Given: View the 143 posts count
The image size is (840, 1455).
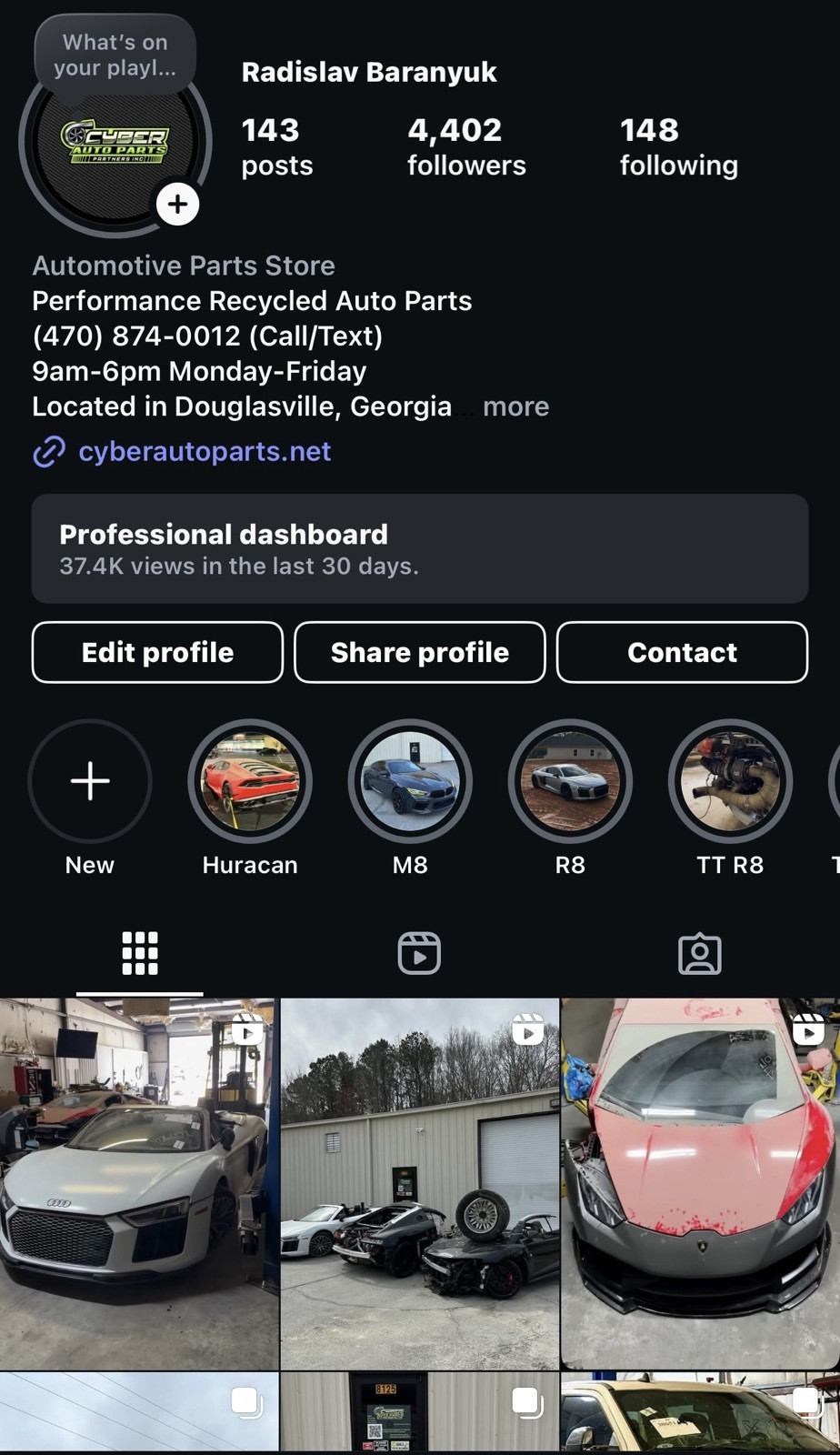Looking at the screenshot, I should (x=276, y=146).
